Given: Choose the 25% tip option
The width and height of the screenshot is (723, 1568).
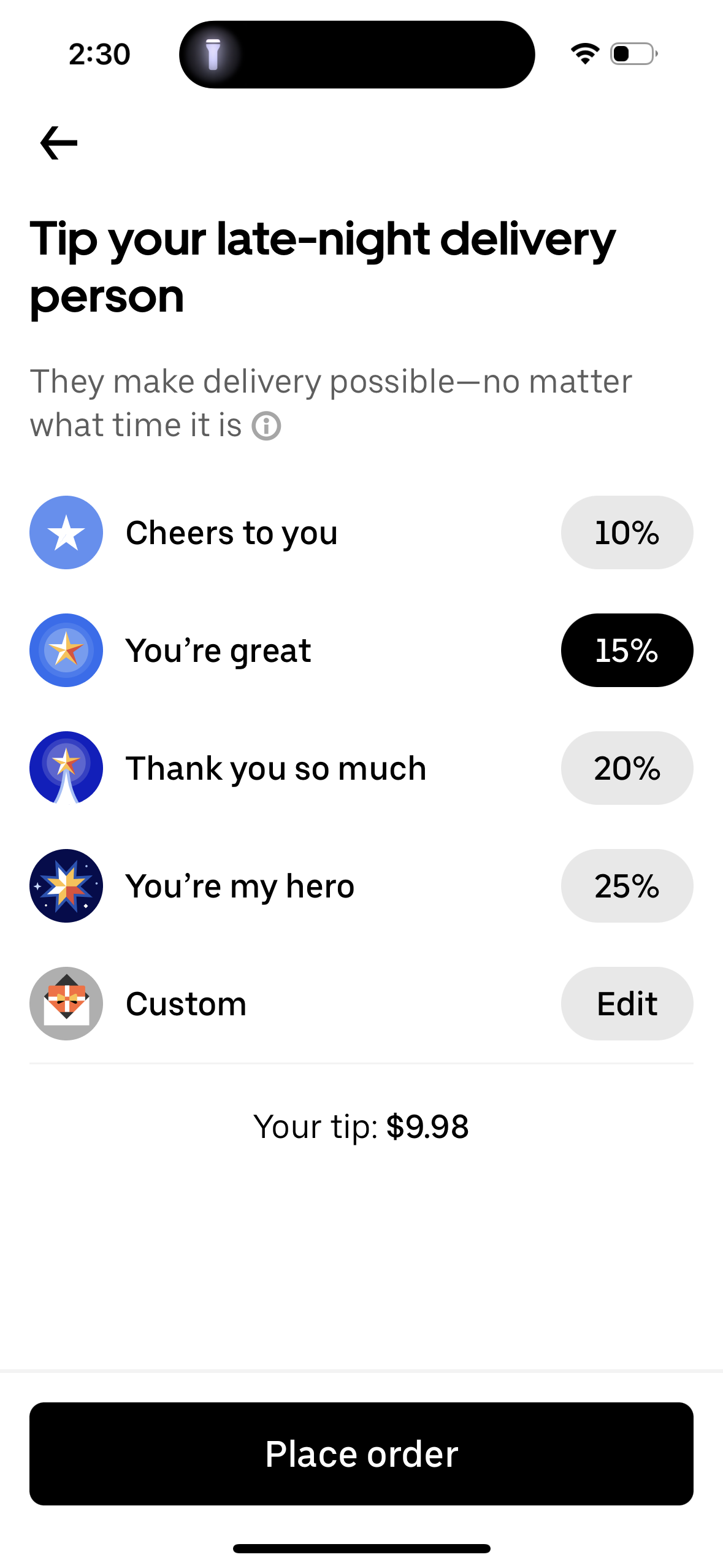Looking at the screenshot, I should click(627, 886).
